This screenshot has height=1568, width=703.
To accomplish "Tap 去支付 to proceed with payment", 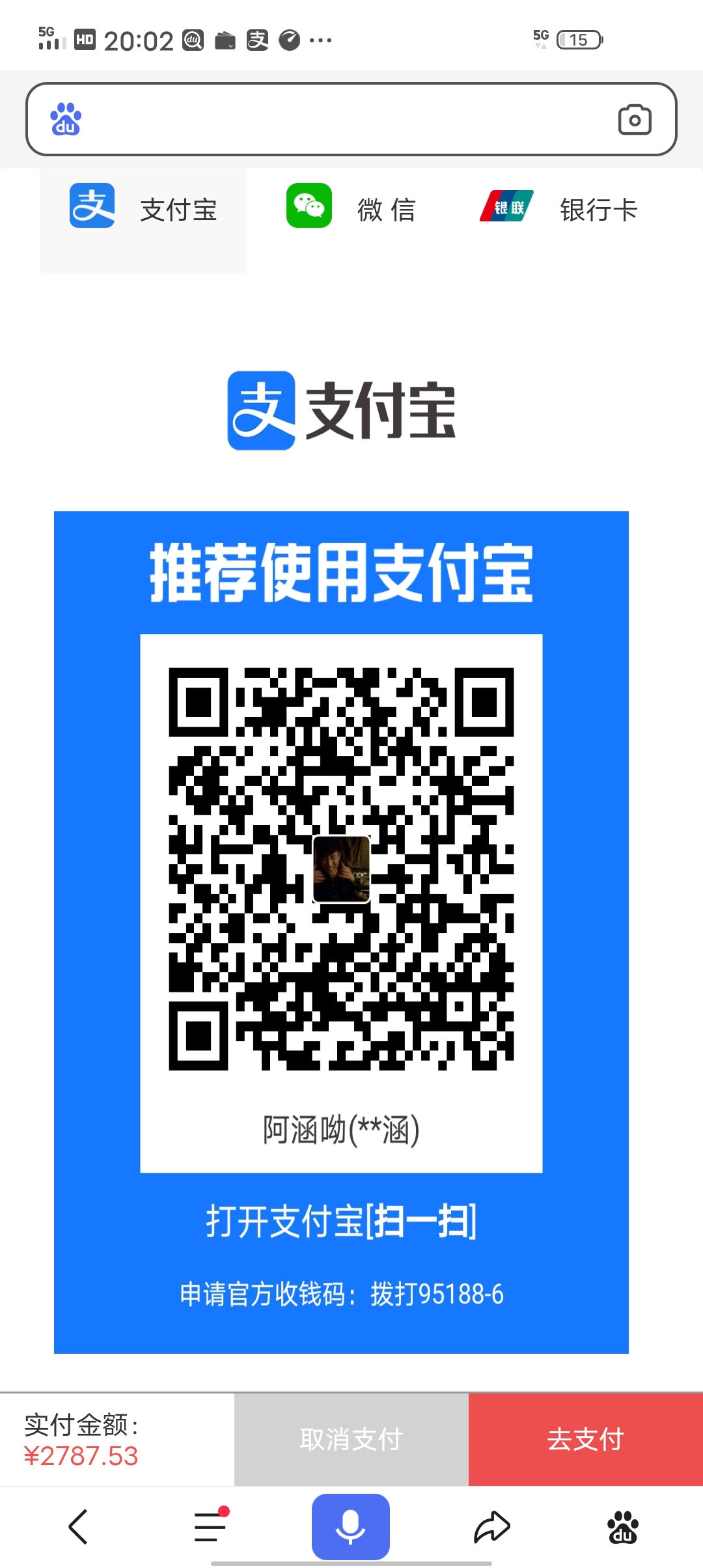I will [586, 1439].
